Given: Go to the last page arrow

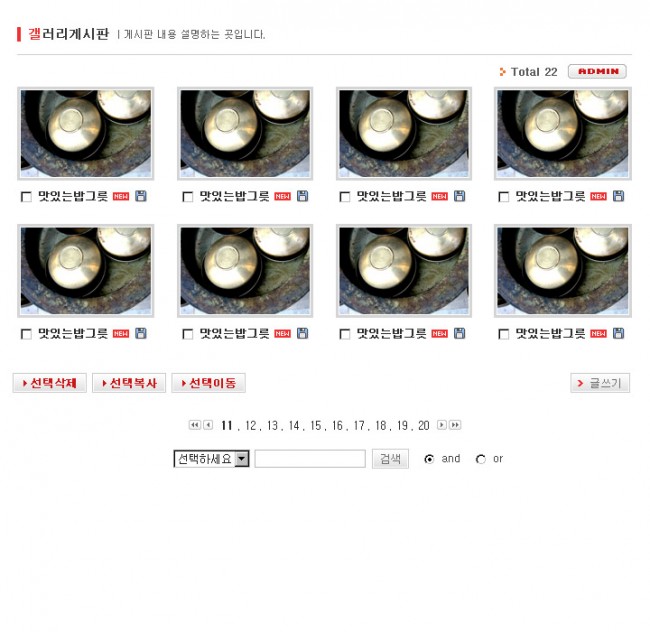Looking at the screenshot, I should pos(455,425).
